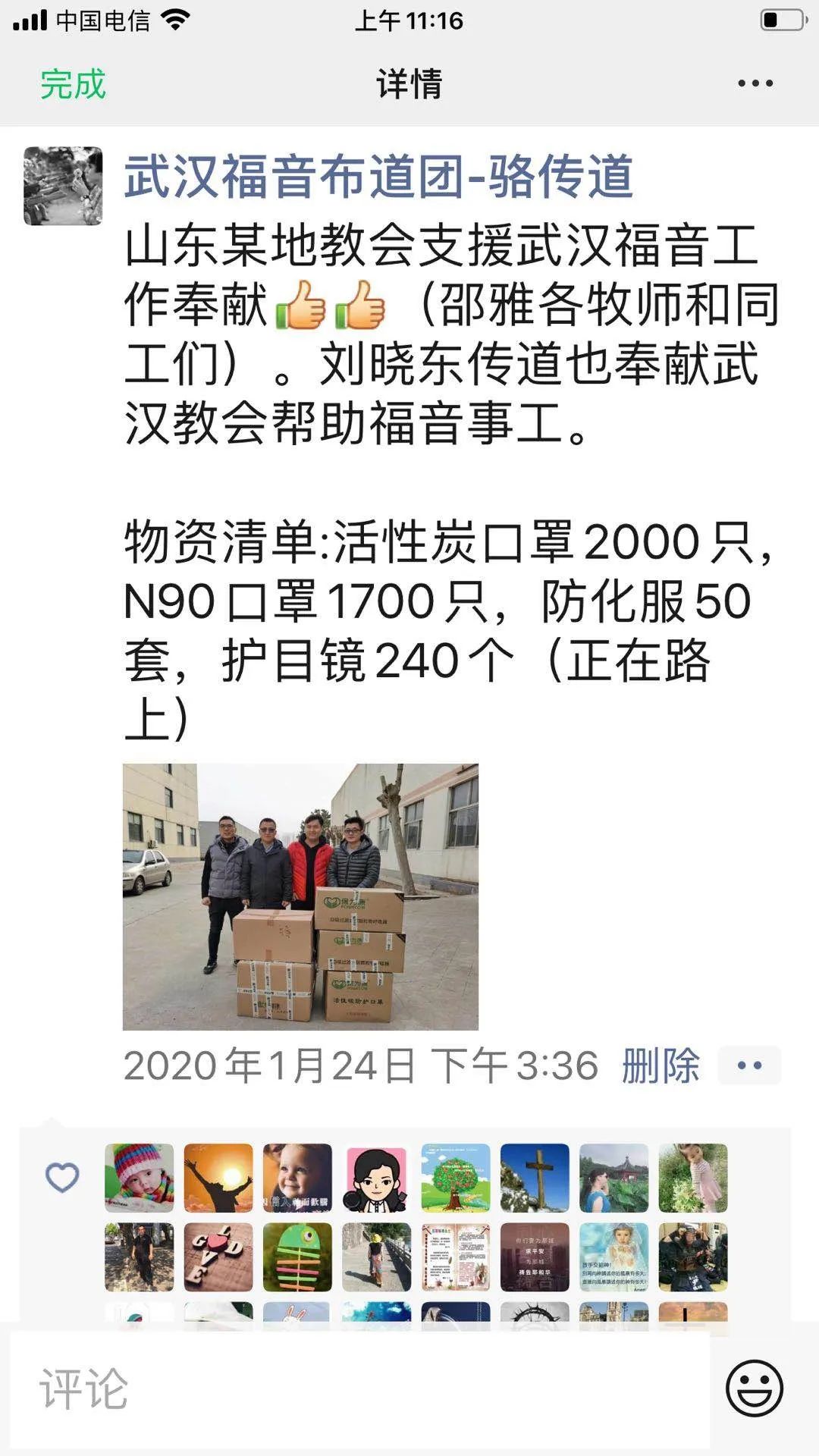Open the poster's profile avatar
Screen dimensions: 819x1456
pyautogui.click(x=63, y=186)
